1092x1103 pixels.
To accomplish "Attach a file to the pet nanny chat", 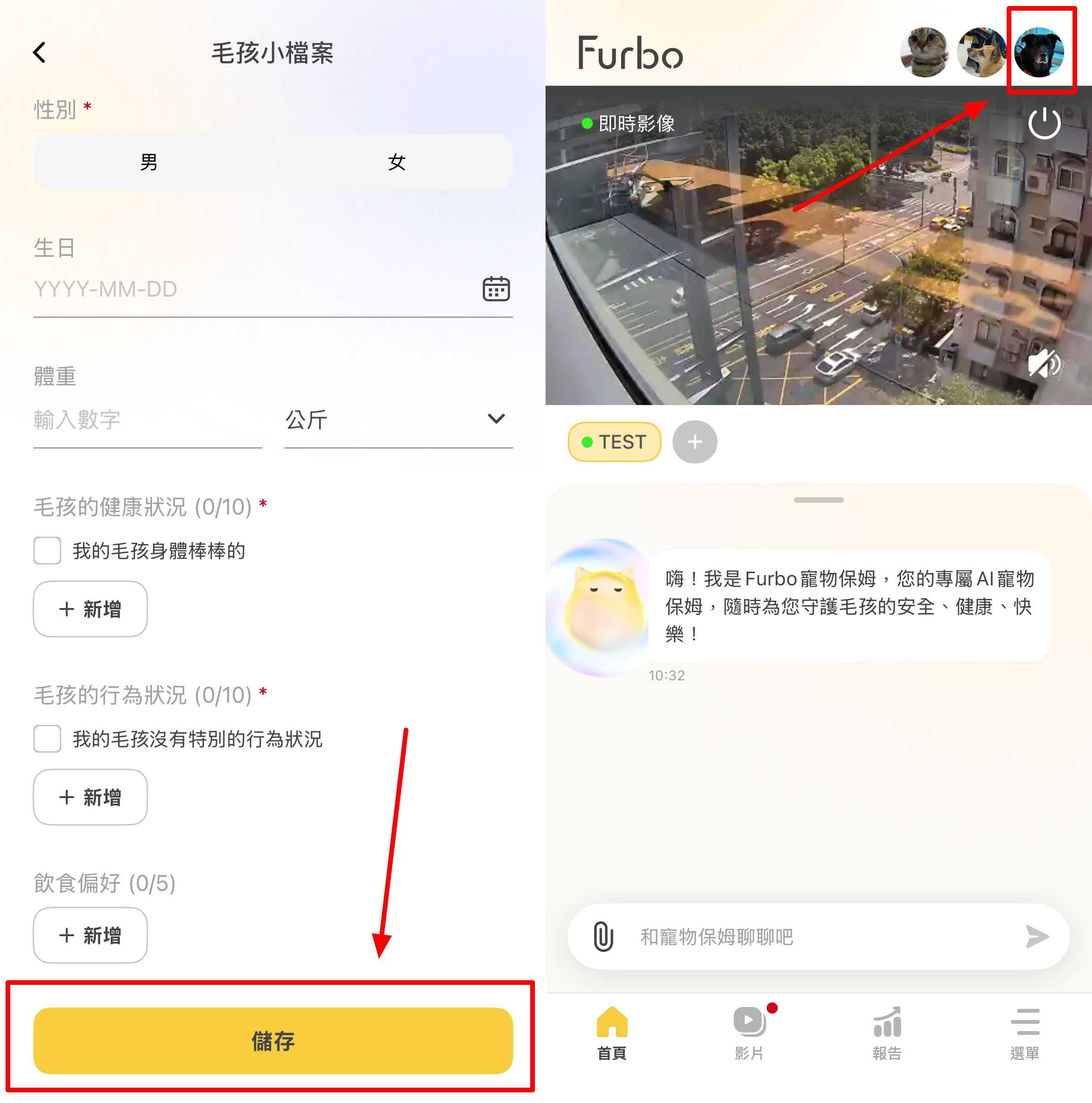I will click(x=603, y=937).
